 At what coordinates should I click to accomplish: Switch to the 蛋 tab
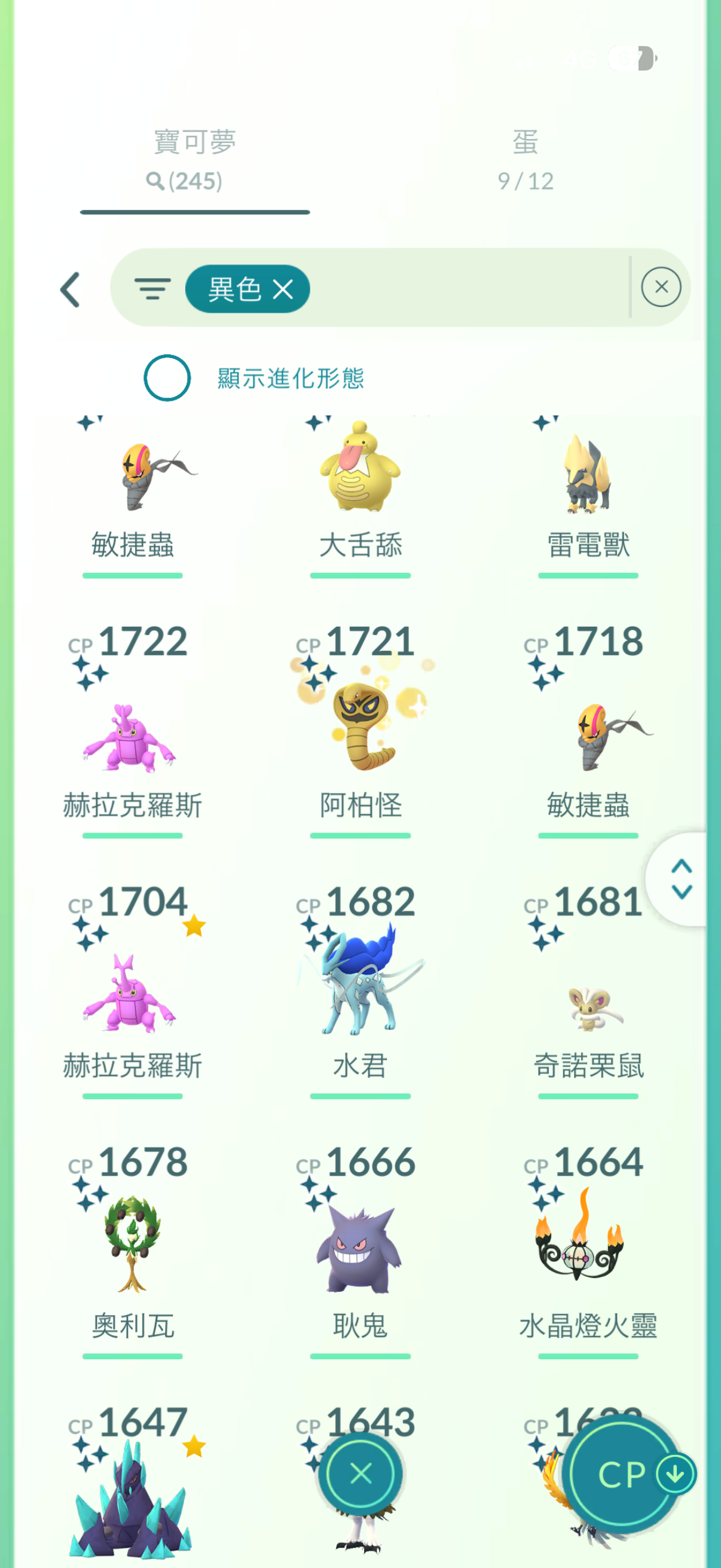(525, 160)
